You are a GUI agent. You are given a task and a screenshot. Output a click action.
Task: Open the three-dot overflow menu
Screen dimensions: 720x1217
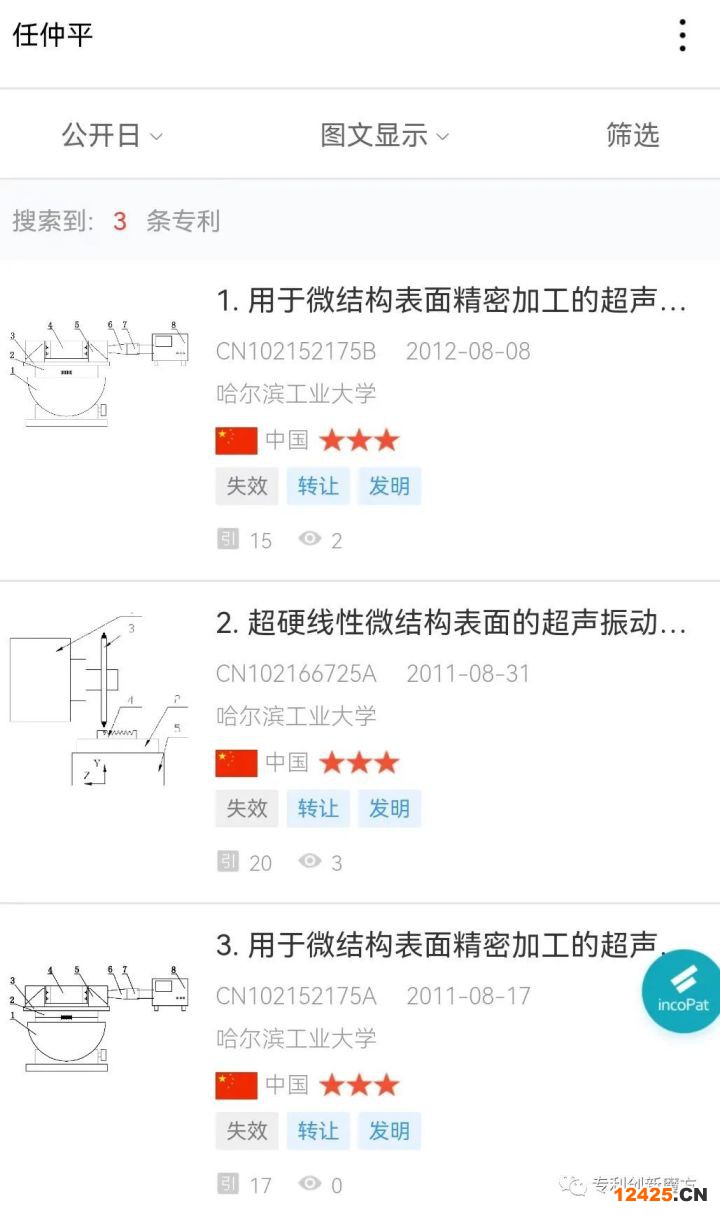click(x=683, y=36)
